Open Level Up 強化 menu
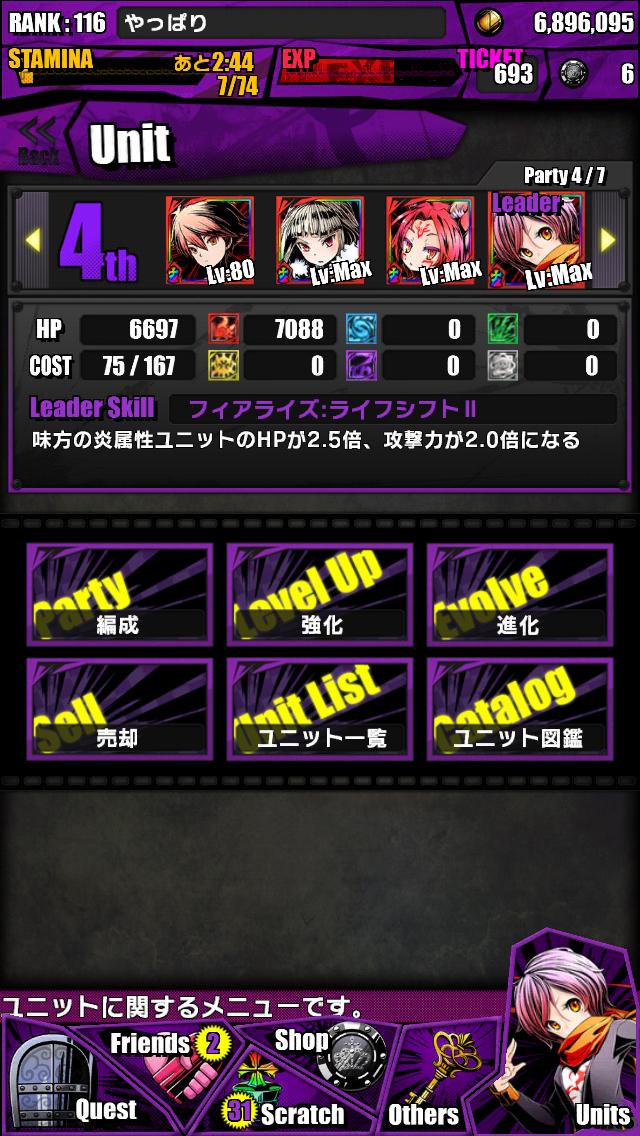Image resolution: width=640 pixels, height=1136 pixels. coord(319,594)
